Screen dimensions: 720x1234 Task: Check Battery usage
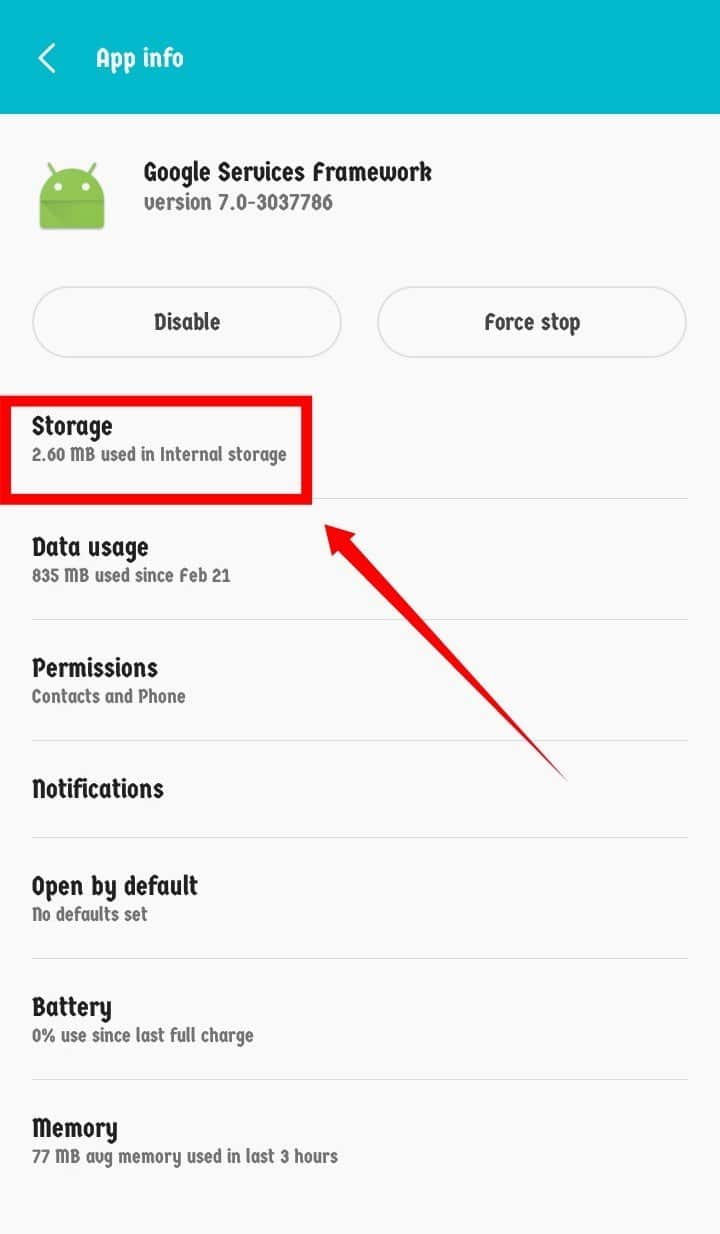pos(360,1019)
